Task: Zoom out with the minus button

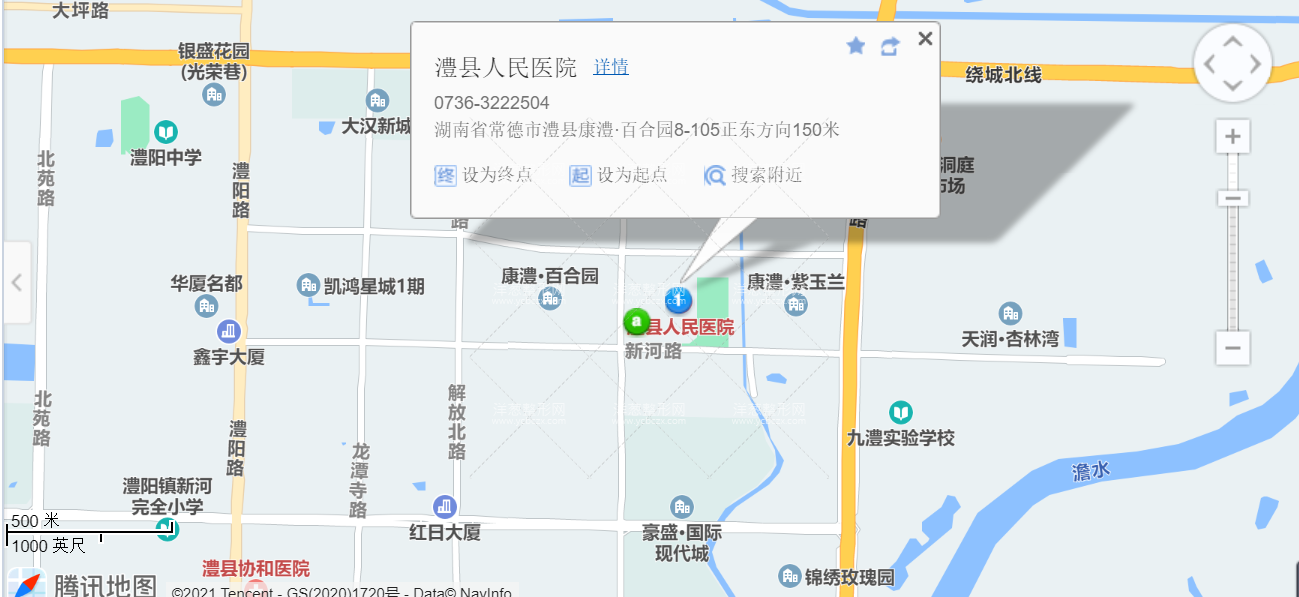Action: click(x=1233, y=348)
